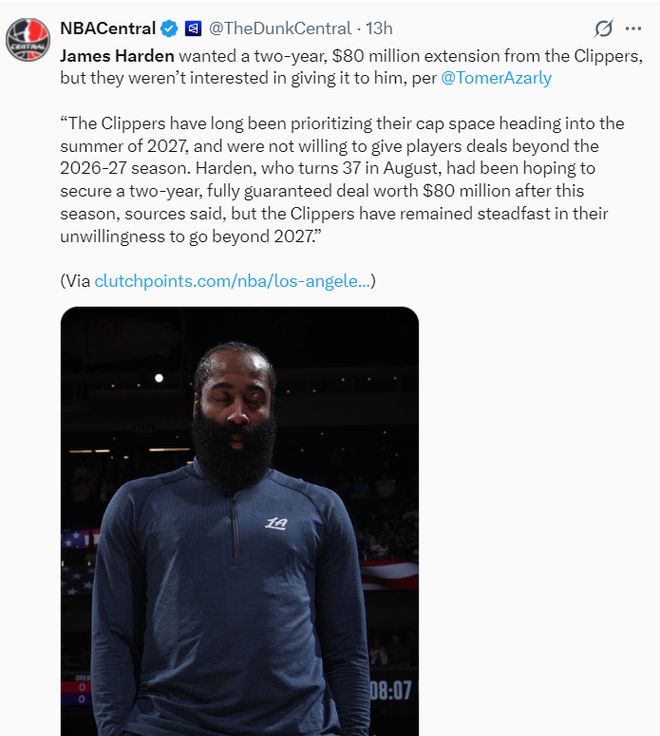Open the post timestamp 13h
Screen dimensions: 660x736
tap(380, 28)
